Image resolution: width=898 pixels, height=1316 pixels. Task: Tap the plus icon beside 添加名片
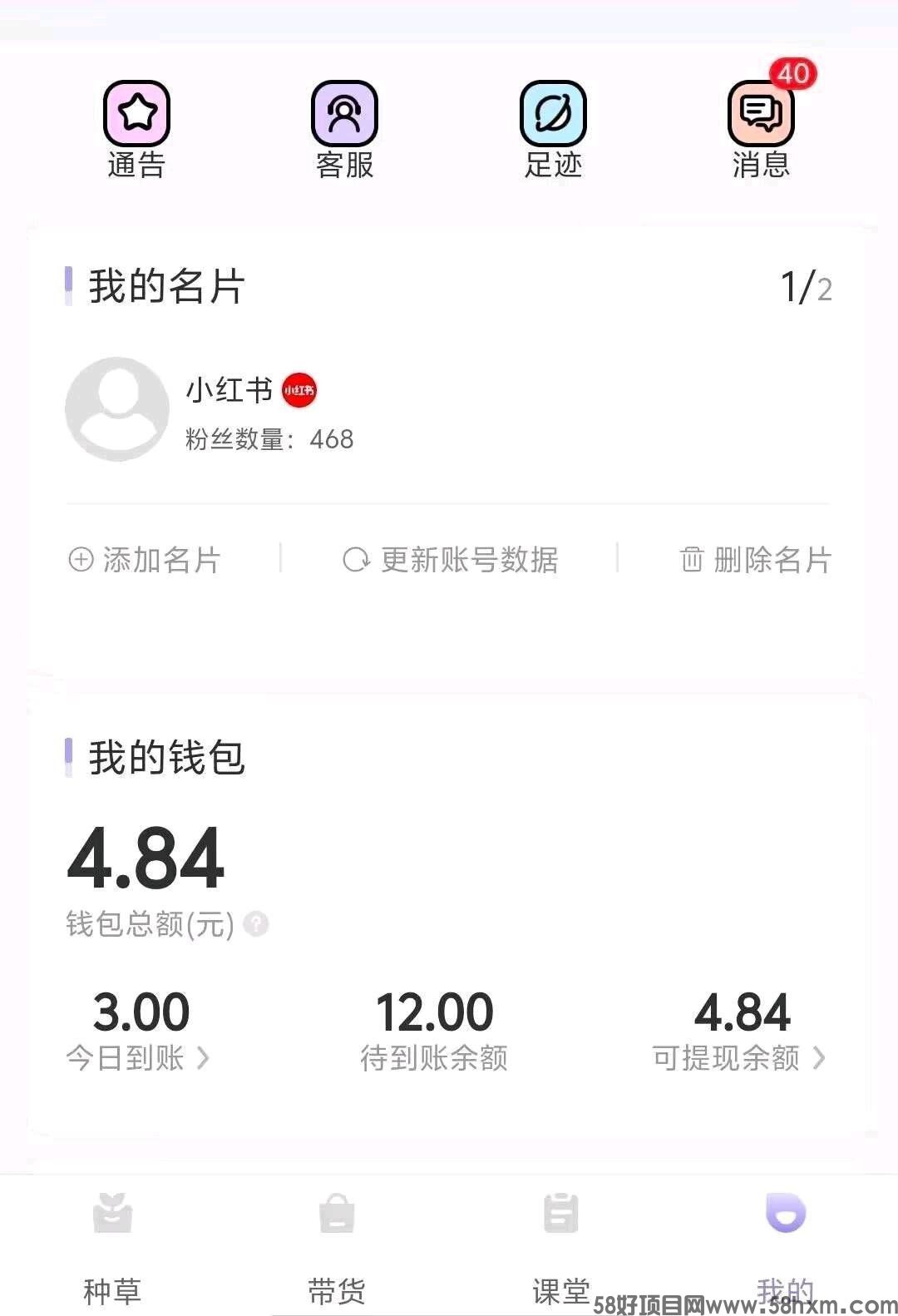tap(80, 561)
